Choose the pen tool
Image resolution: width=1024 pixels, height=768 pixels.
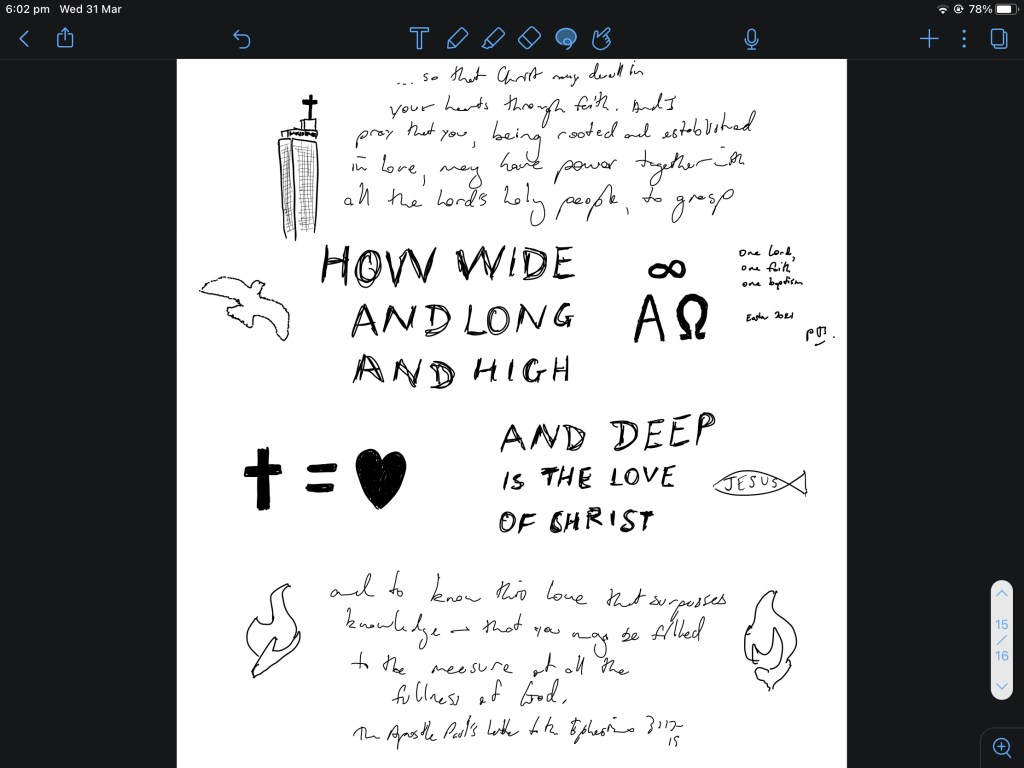pyautogui.click(x=456, y=39)
